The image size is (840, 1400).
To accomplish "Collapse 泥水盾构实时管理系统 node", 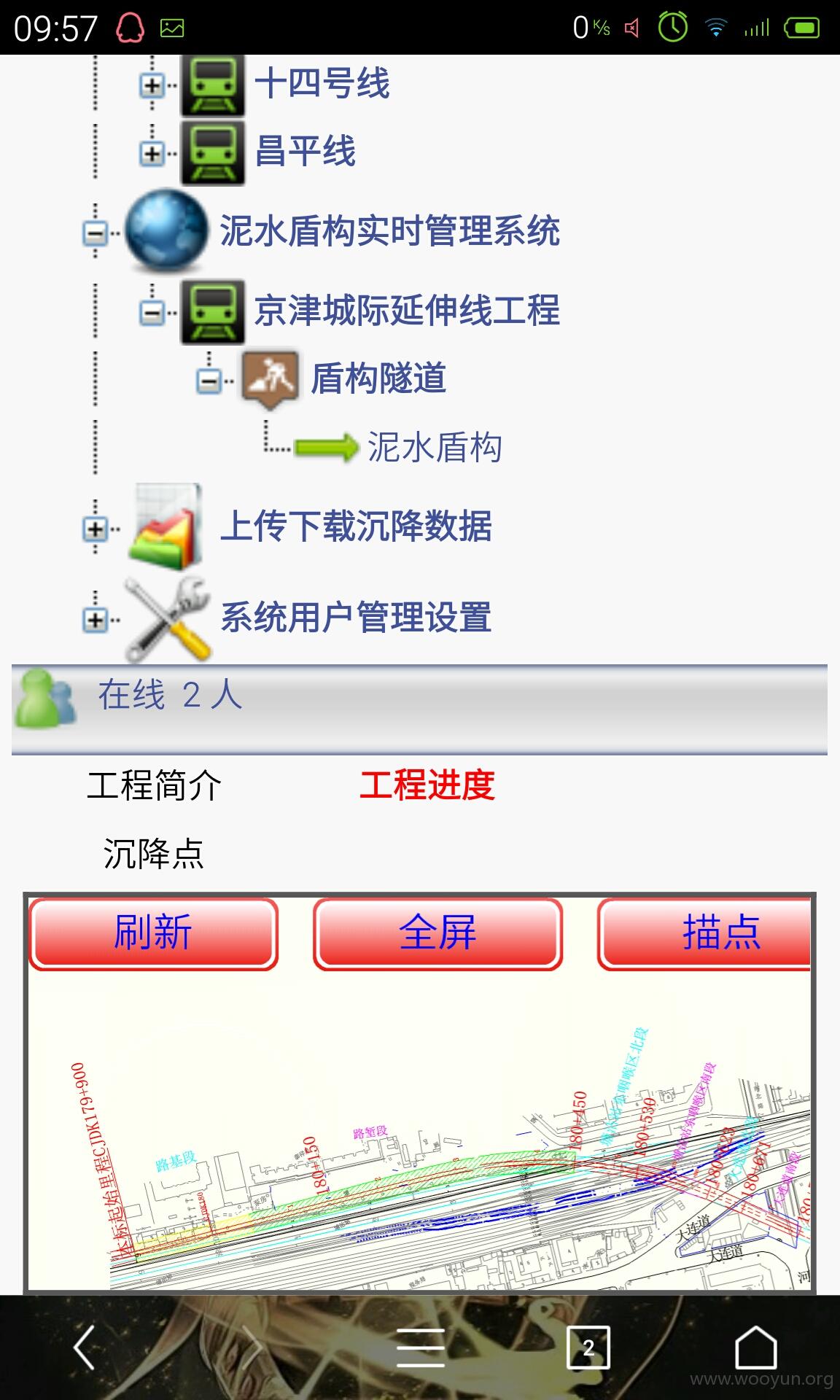I will pos(95,234).
